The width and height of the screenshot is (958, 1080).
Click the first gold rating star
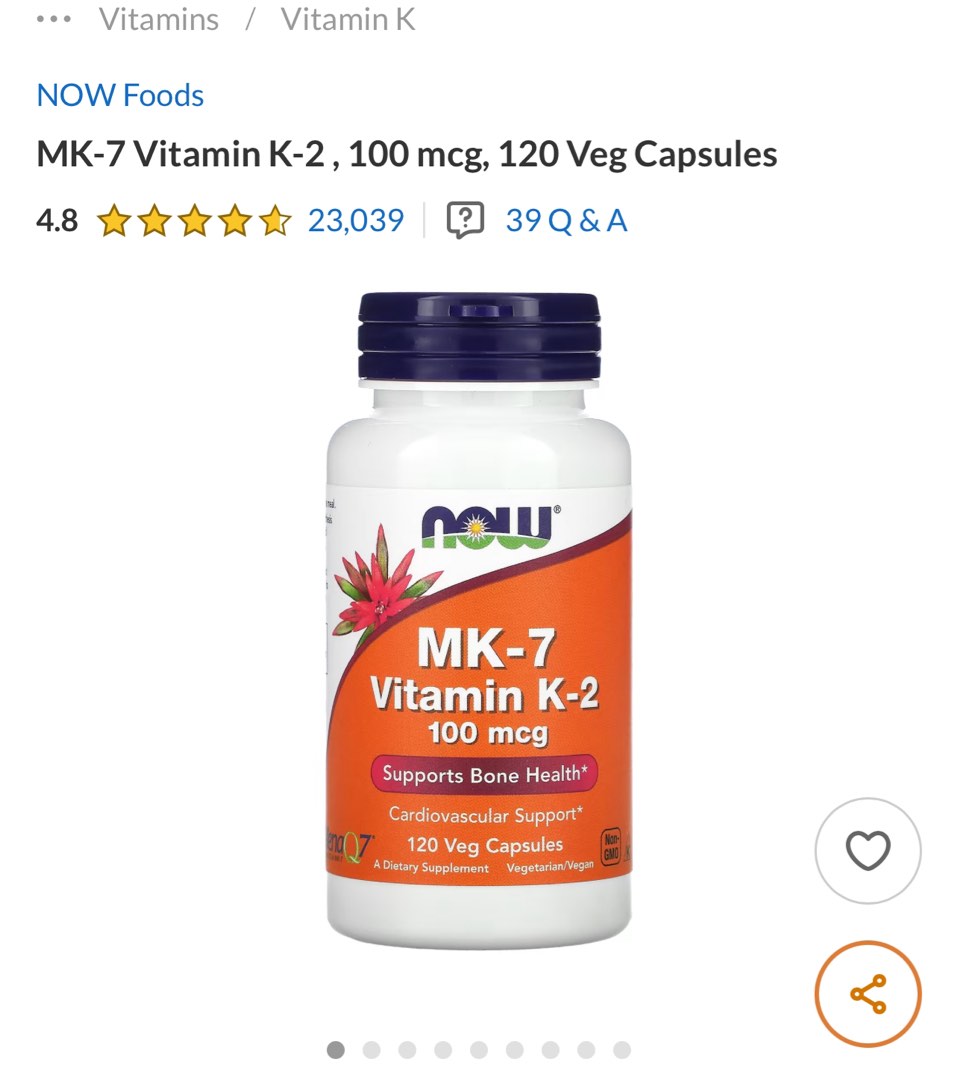pyautogui.click(x=118, y=219)
